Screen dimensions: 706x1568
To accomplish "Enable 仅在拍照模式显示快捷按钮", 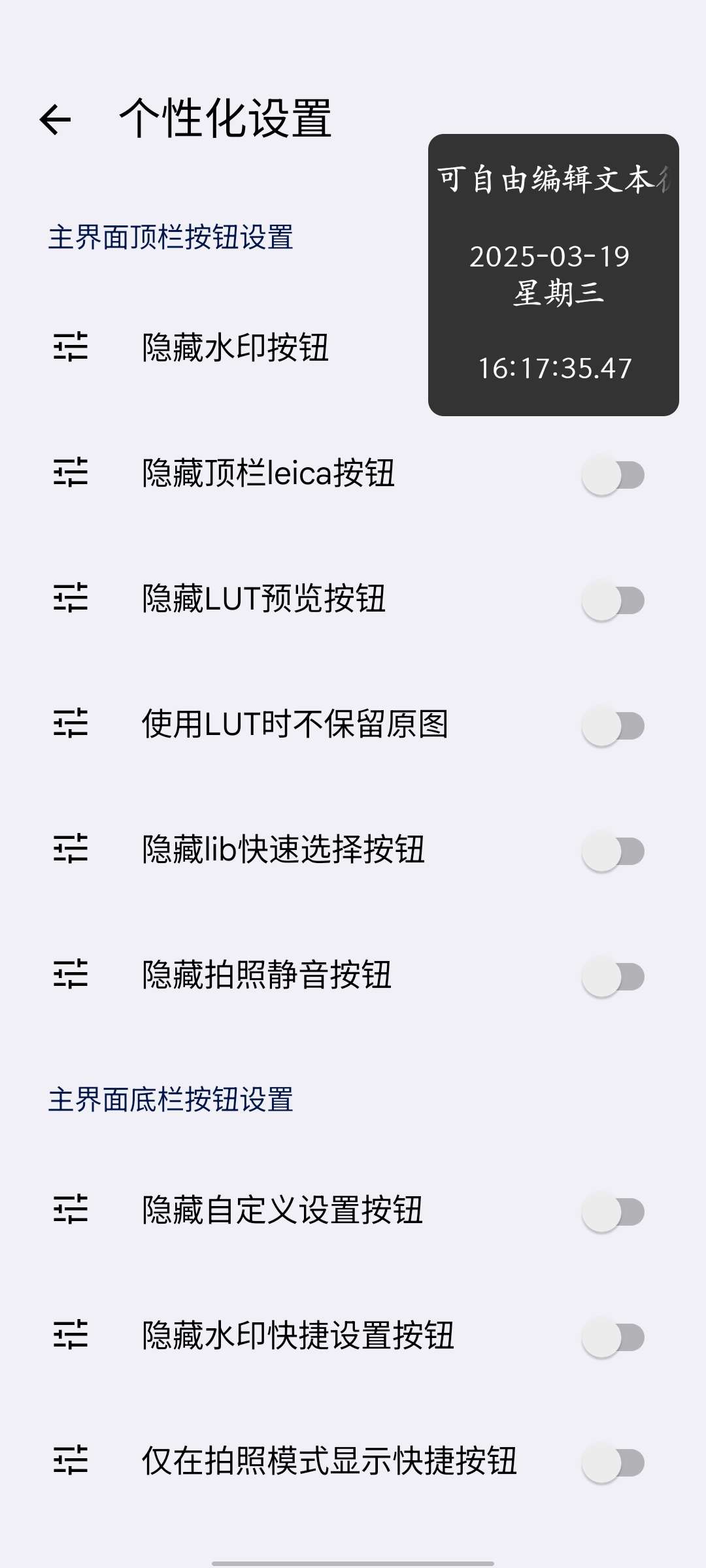I will [613, 1463].
